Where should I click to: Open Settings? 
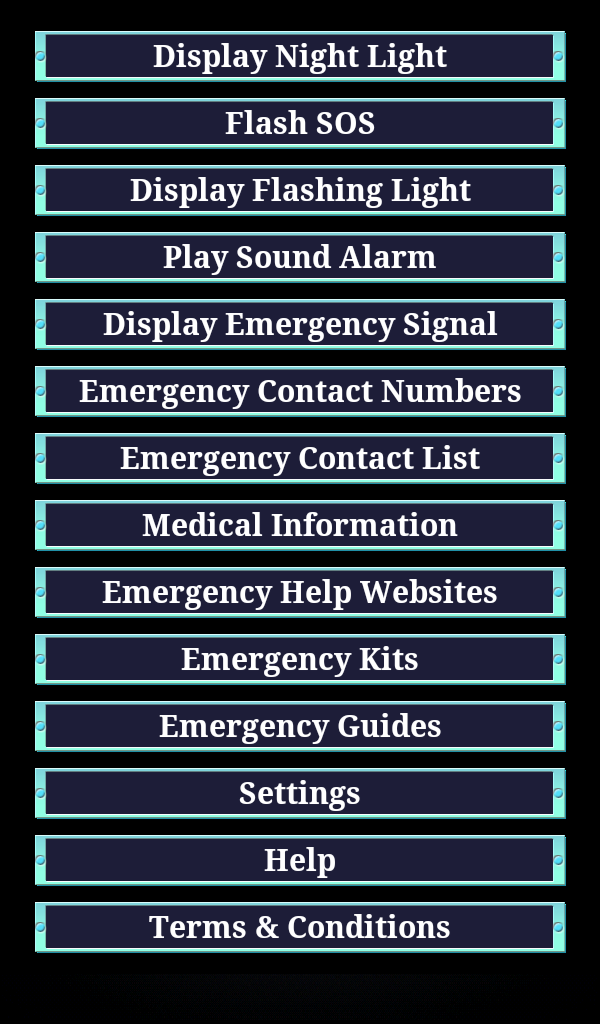tap(300, 793)
